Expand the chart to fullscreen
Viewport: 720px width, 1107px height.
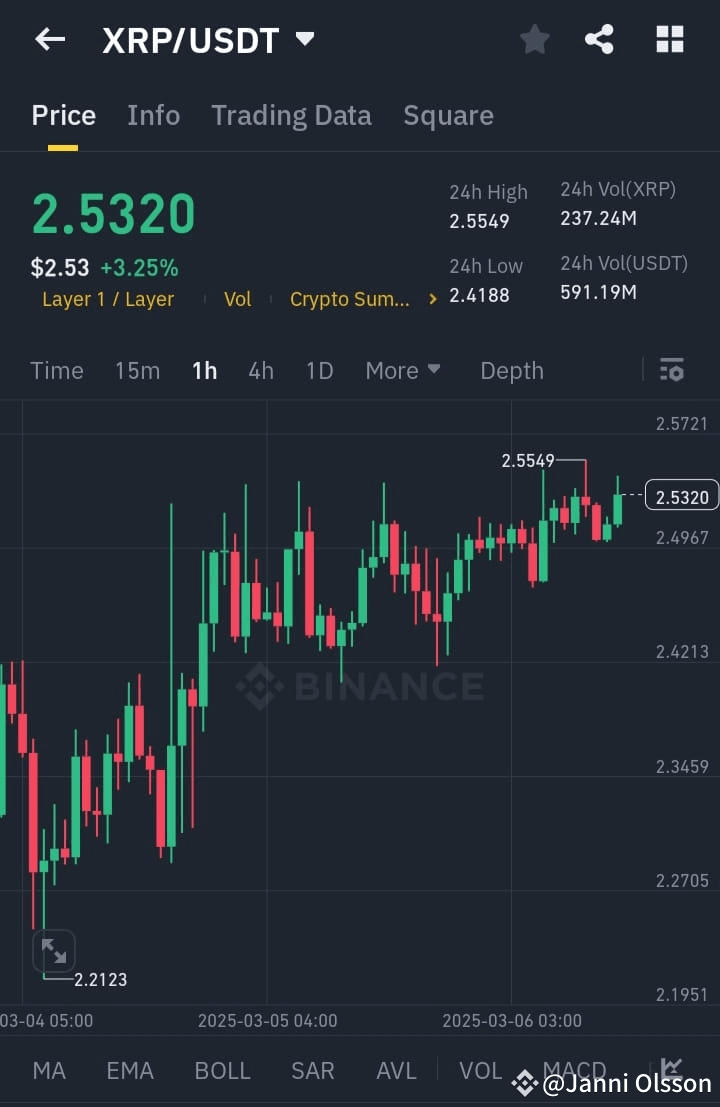pos(54,951)
